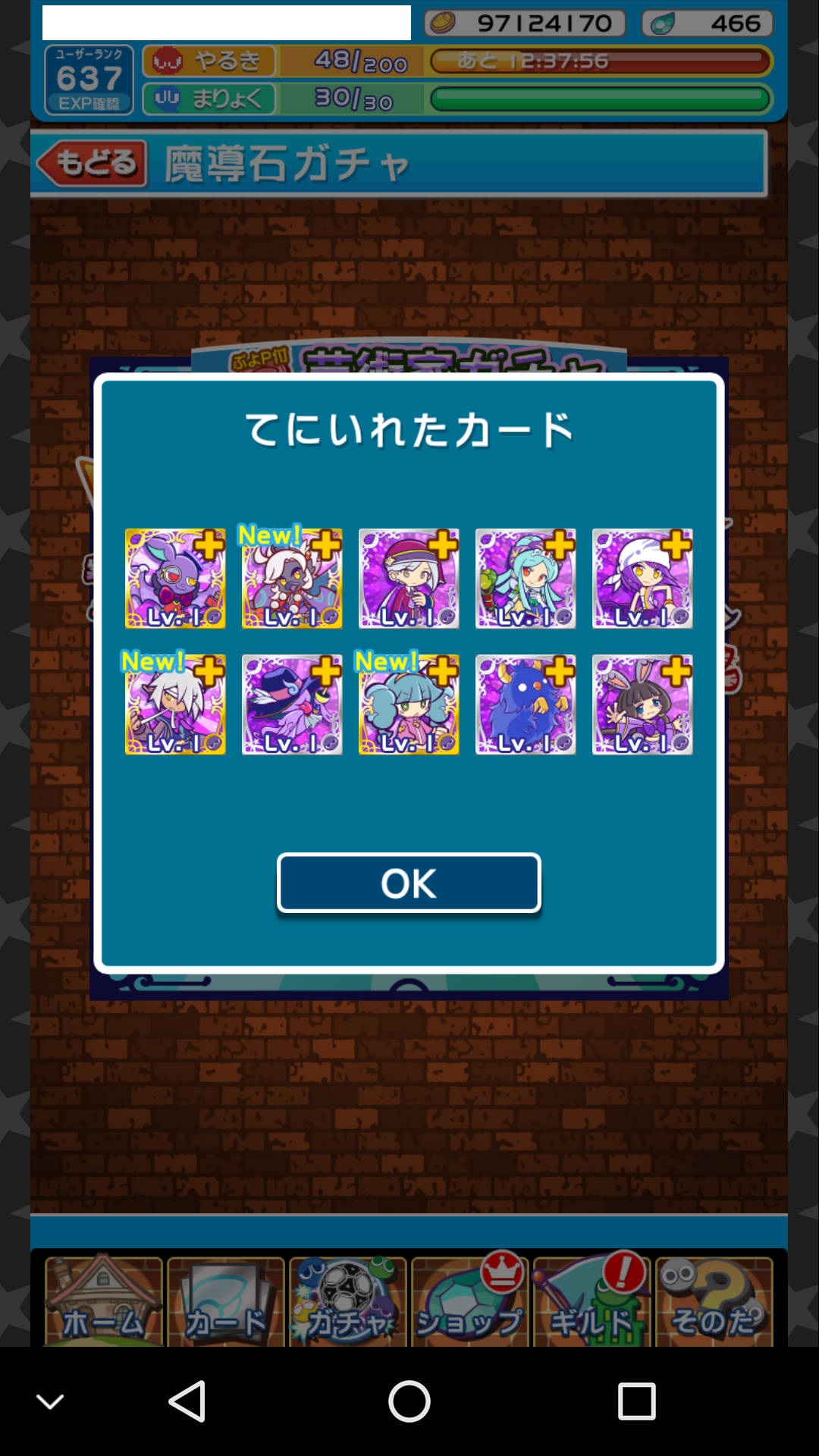View the purple monocle rabbit card
Image resolution: width=819 pixels, height=1456 pixels.
[x=175, y=579]
